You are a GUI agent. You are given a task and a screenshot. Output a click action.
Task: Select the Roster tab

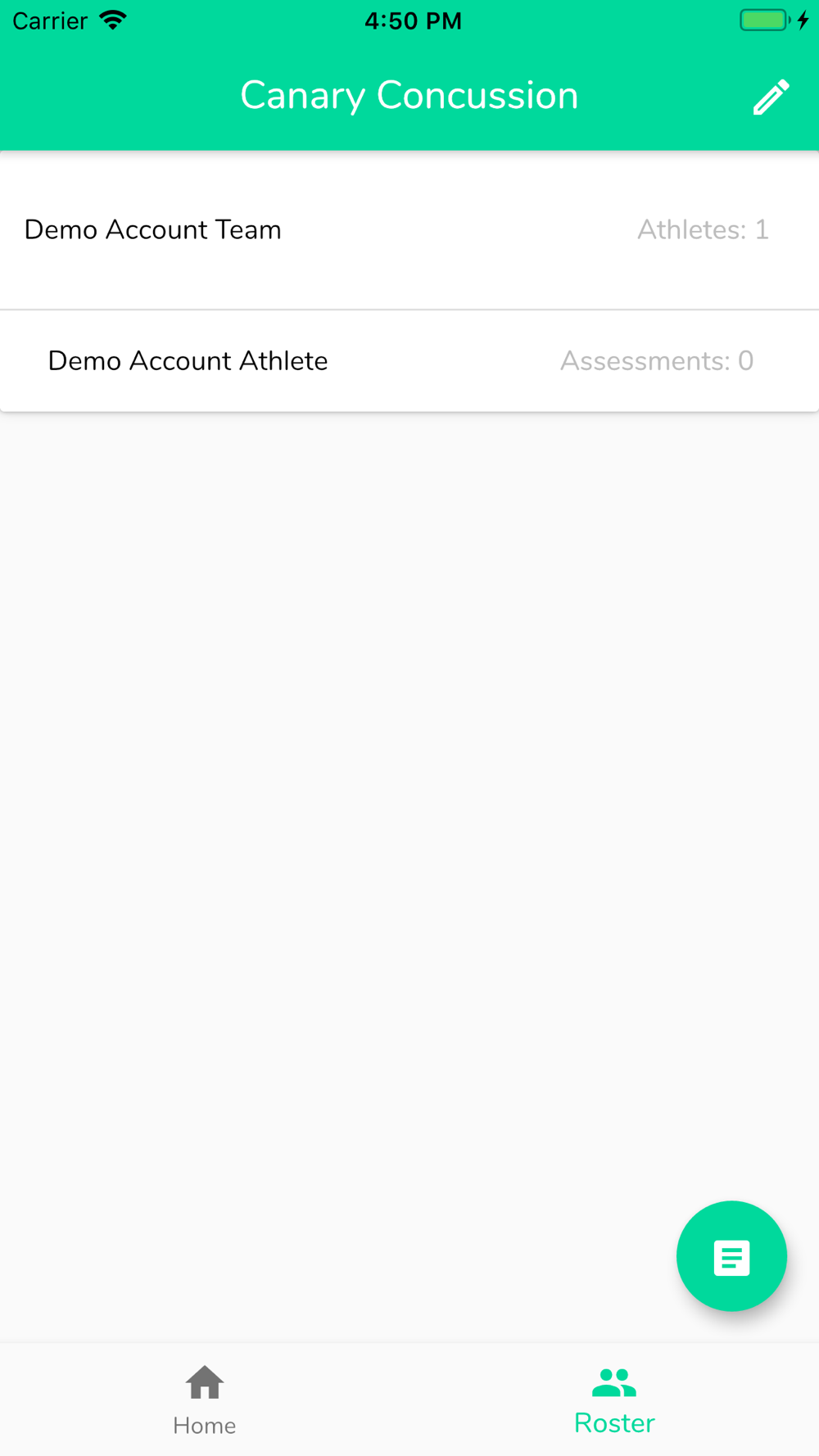pos(614,1400)
